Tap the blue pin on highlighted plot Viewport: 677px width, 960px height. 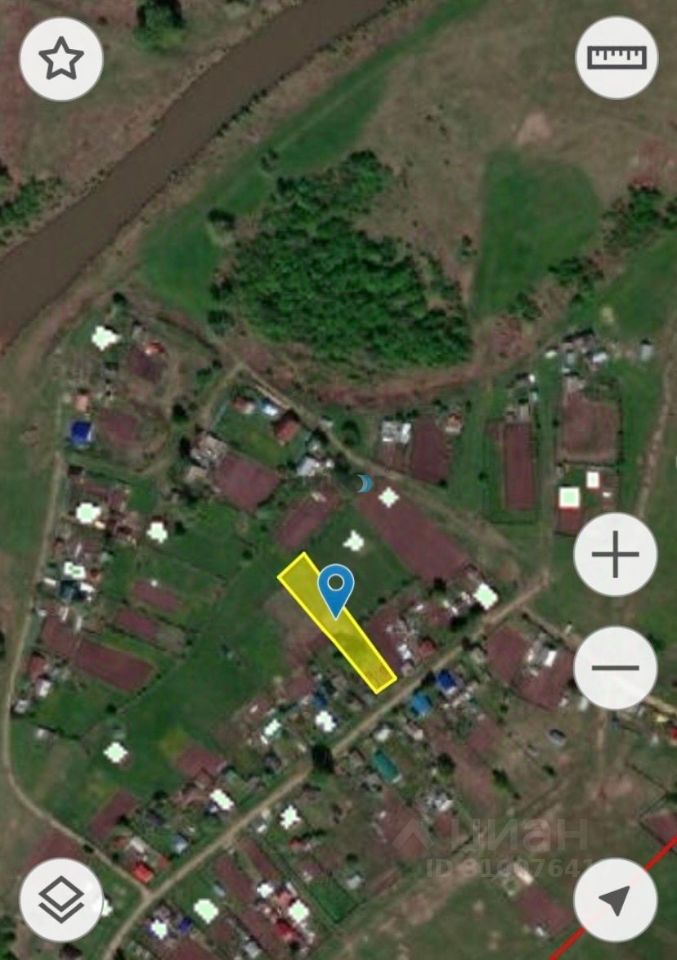[x=336, y=588]
